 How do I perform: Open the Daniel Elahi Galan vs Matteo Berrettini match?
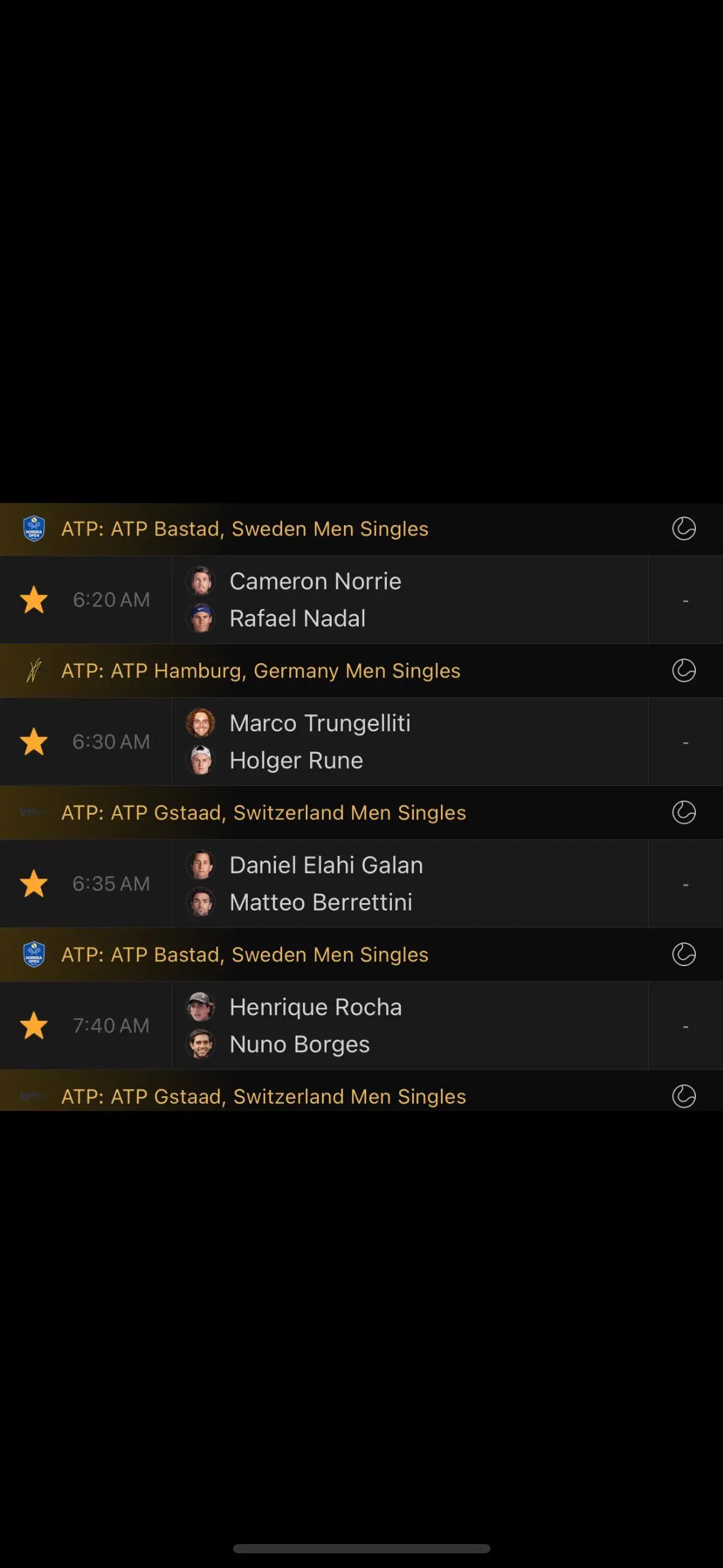click(x=409, y=884)
